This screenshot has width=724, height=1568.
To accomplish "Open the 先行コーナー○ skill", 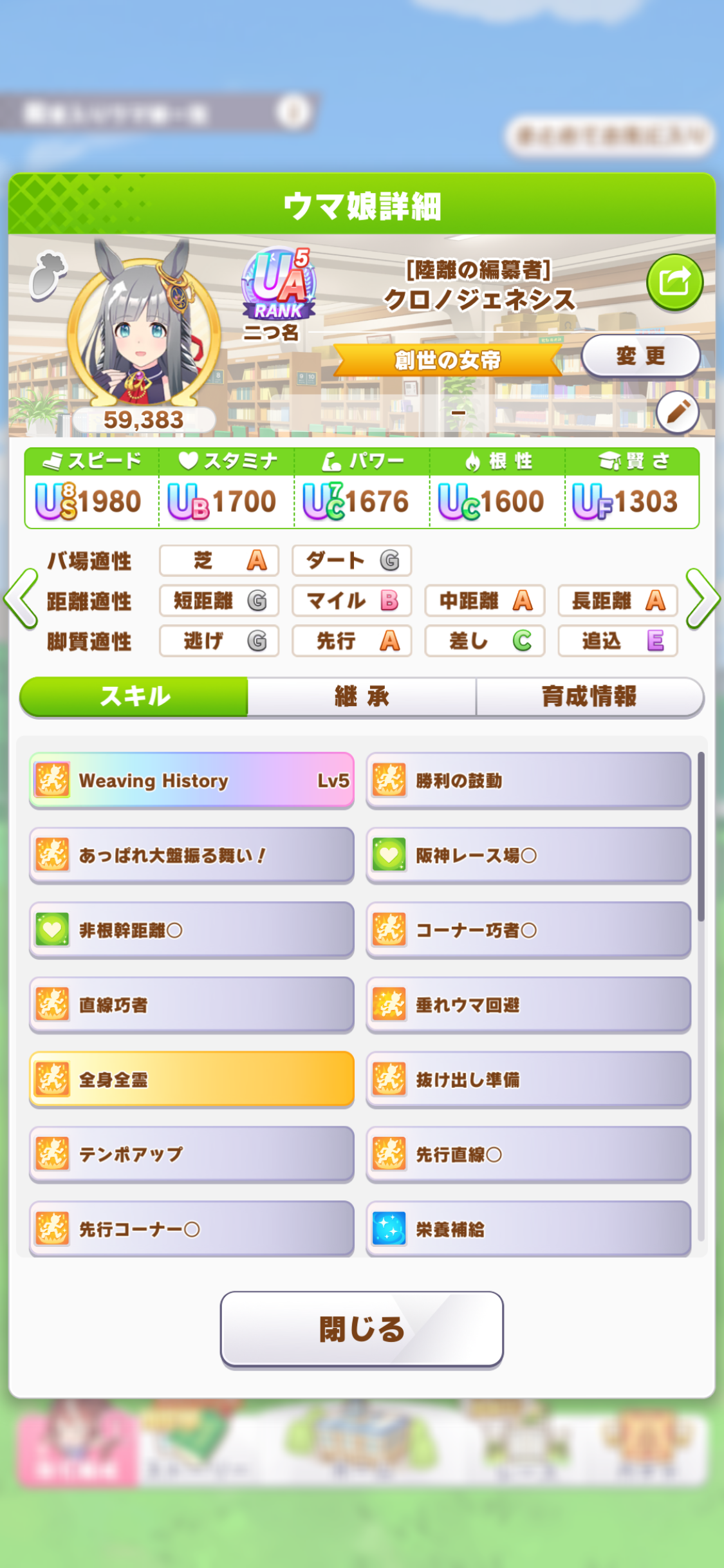I will [x=192, y=1228].
